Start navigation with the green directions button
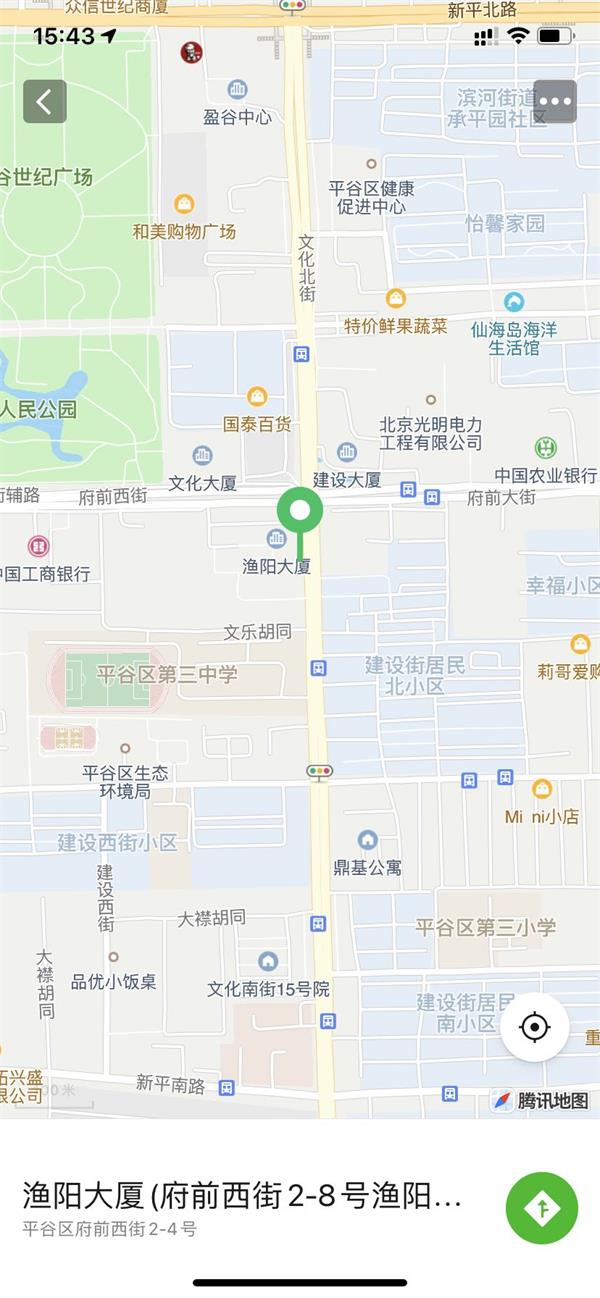 point(542,1208)
